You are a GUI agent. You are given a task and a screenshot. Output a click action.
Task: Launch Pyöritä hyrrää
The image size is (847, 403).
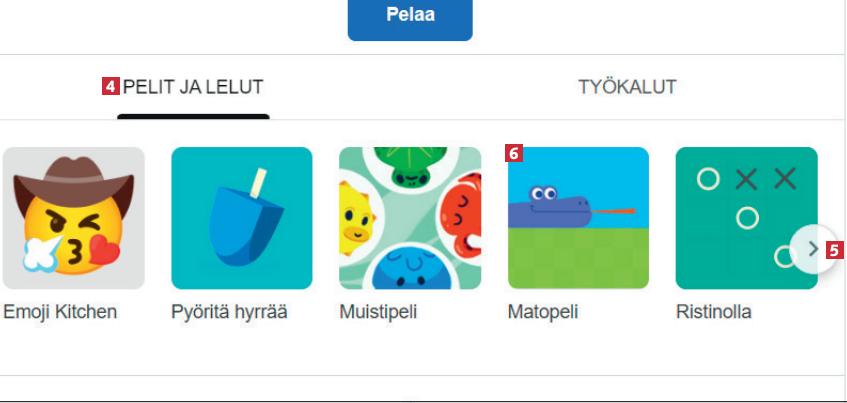(x=242, y=218)
